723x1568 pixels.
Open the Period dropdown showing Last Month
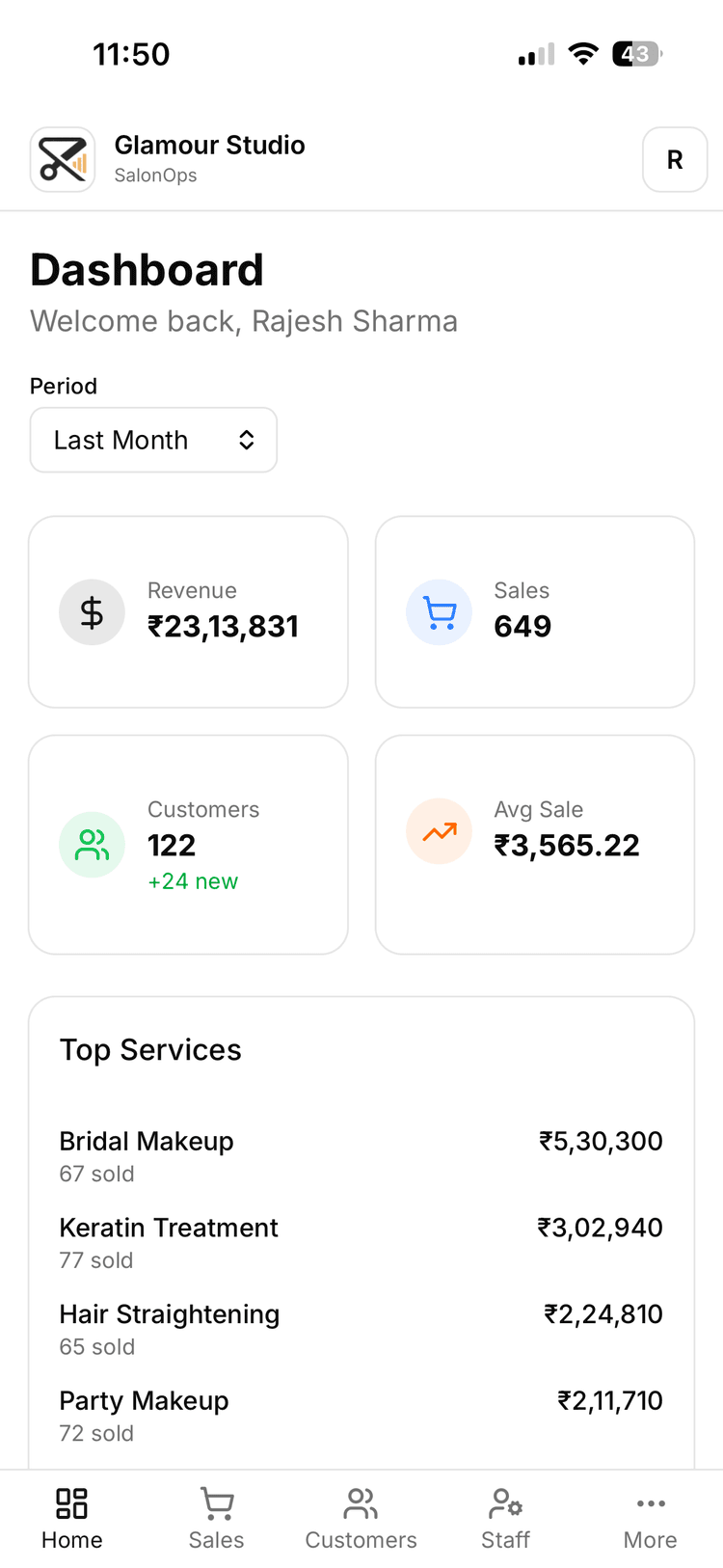coord(153,440)
